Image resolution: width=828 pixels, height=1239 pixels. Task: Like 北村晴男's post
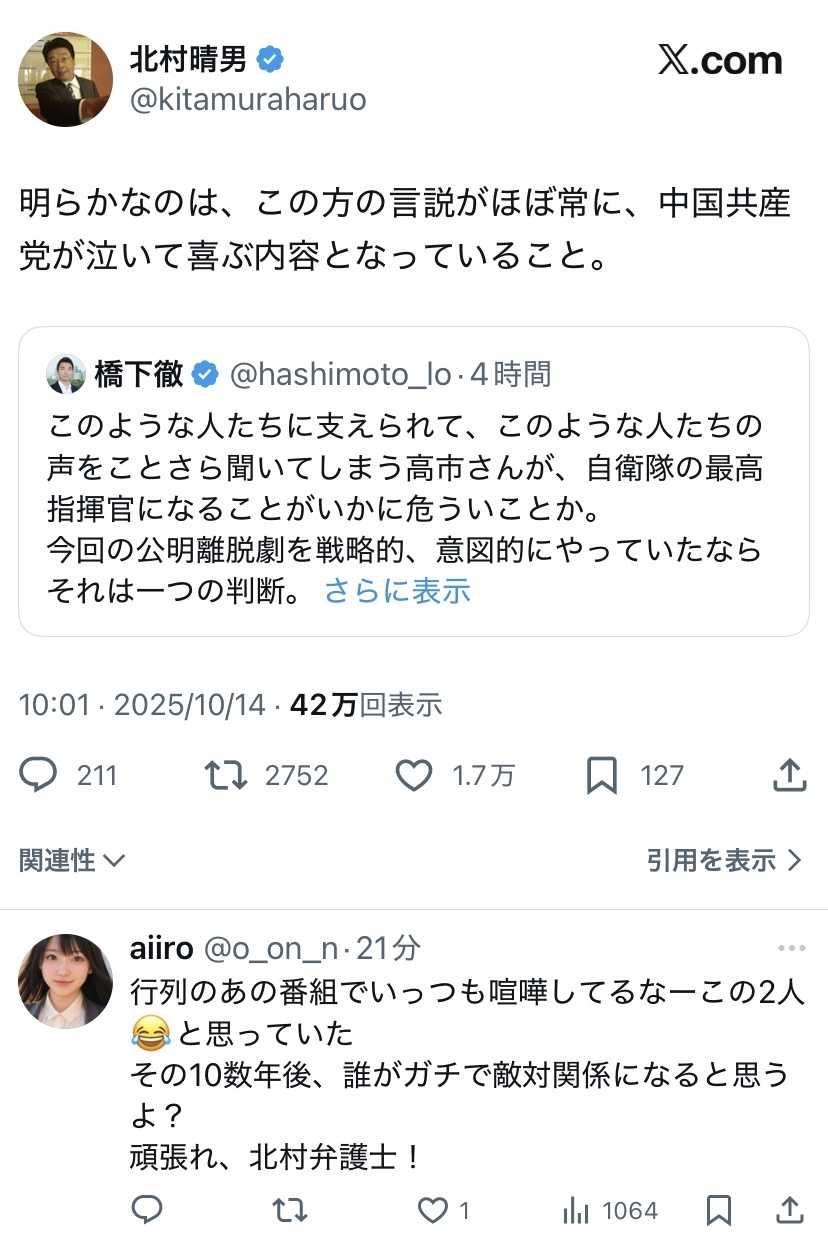click(413, 776)
